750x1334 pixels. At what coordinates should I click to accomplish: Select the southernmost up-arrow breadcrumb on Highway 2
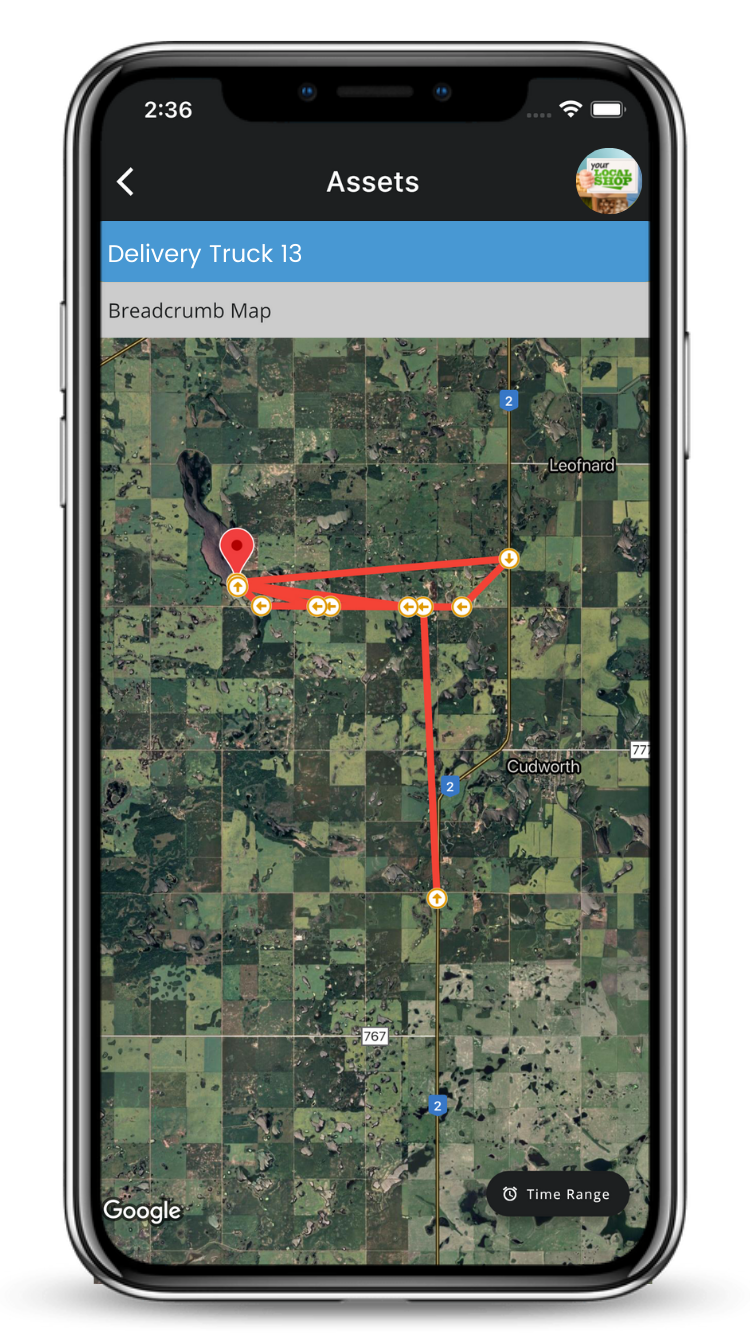click(x=437, y=899)
